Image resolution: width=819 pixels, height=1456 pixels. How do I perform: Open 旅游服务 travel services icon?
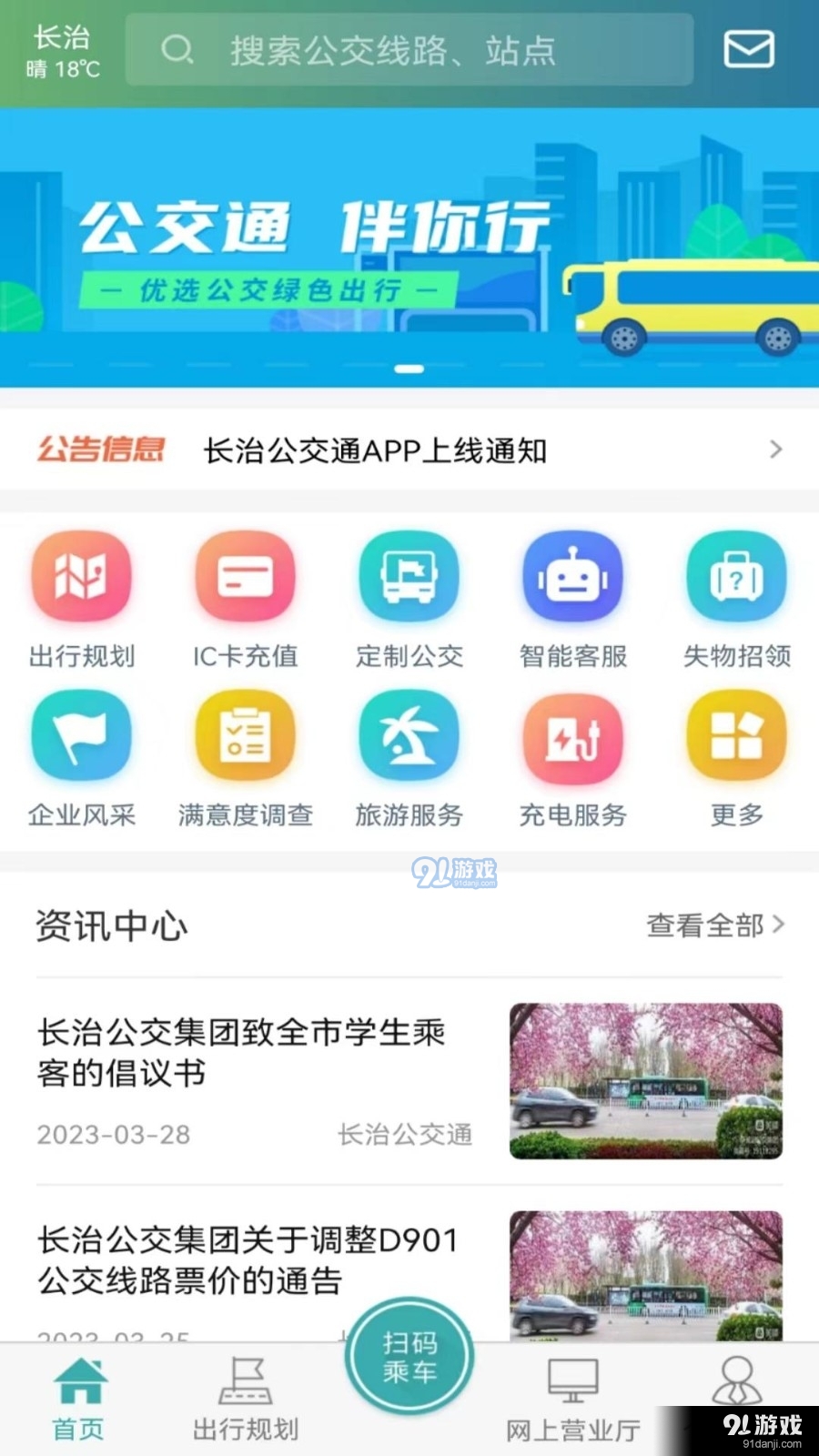click(409, 735)
